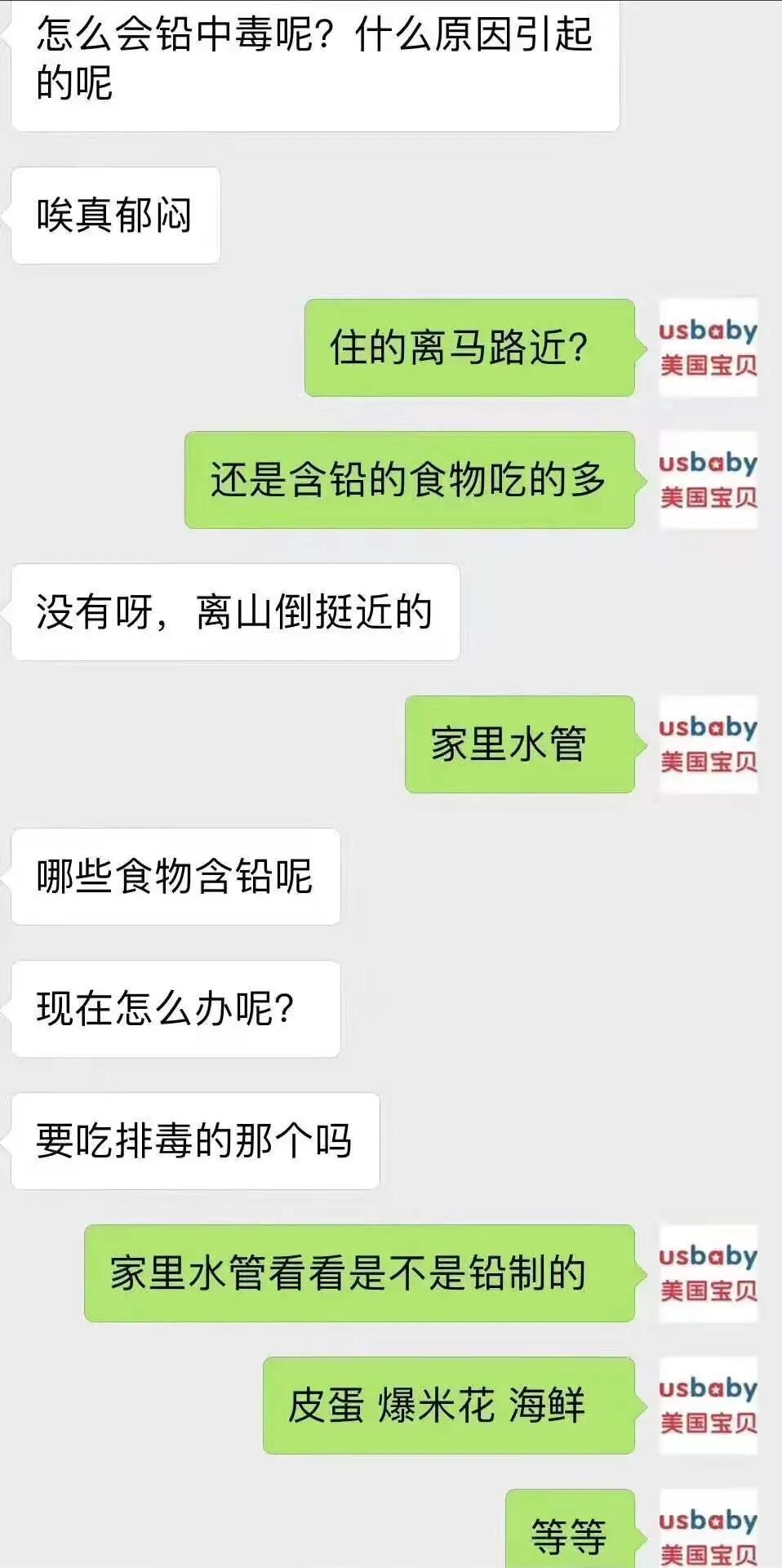782x1568 pixels.
Task: Tap usbaby avatar next to 皮蛋 爆米花 海鲜
Action: pyautogui.click(x=709, y=1406)
